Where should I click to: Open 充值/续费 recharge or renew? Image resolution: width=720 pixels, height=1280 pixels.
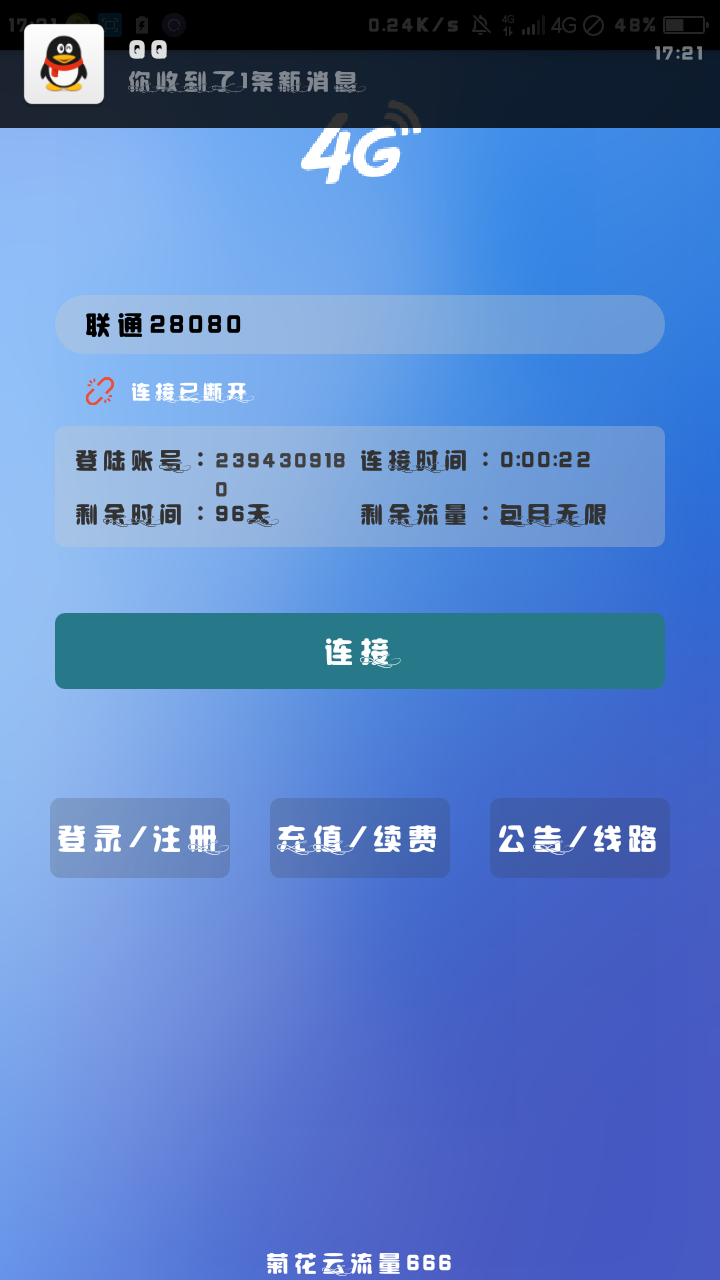(360, 838)
